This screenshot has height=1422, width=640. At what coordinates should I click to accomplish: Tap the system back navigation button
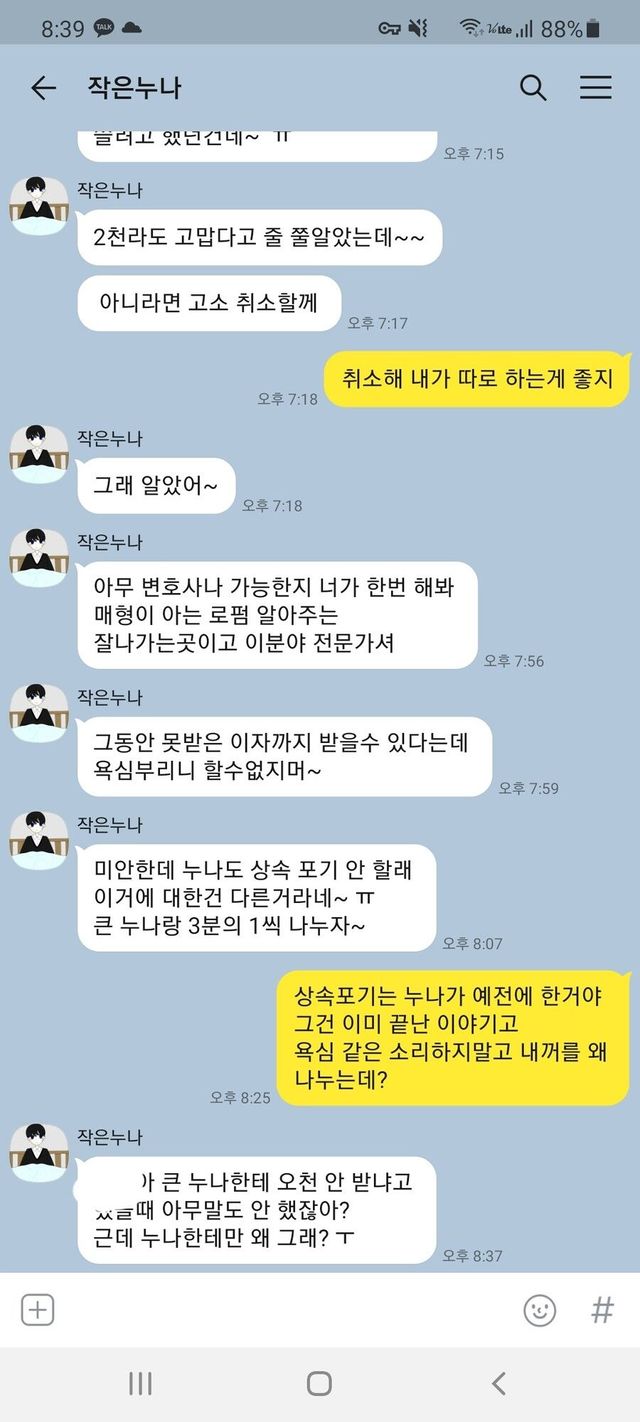(x=498, y=1384)
